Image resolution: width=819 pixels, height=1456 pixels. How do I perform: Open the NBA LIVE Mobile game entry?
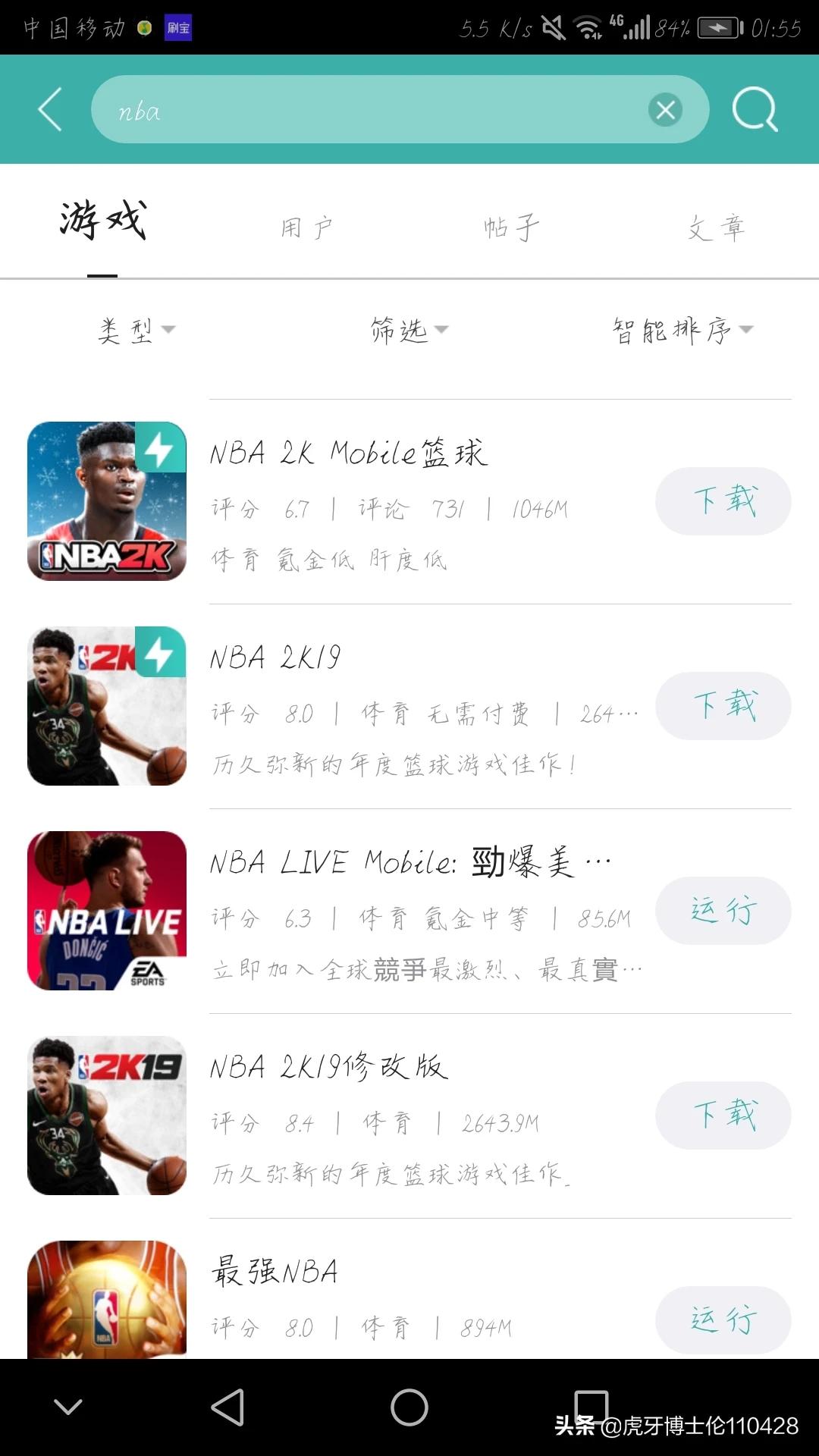(409, 862)
